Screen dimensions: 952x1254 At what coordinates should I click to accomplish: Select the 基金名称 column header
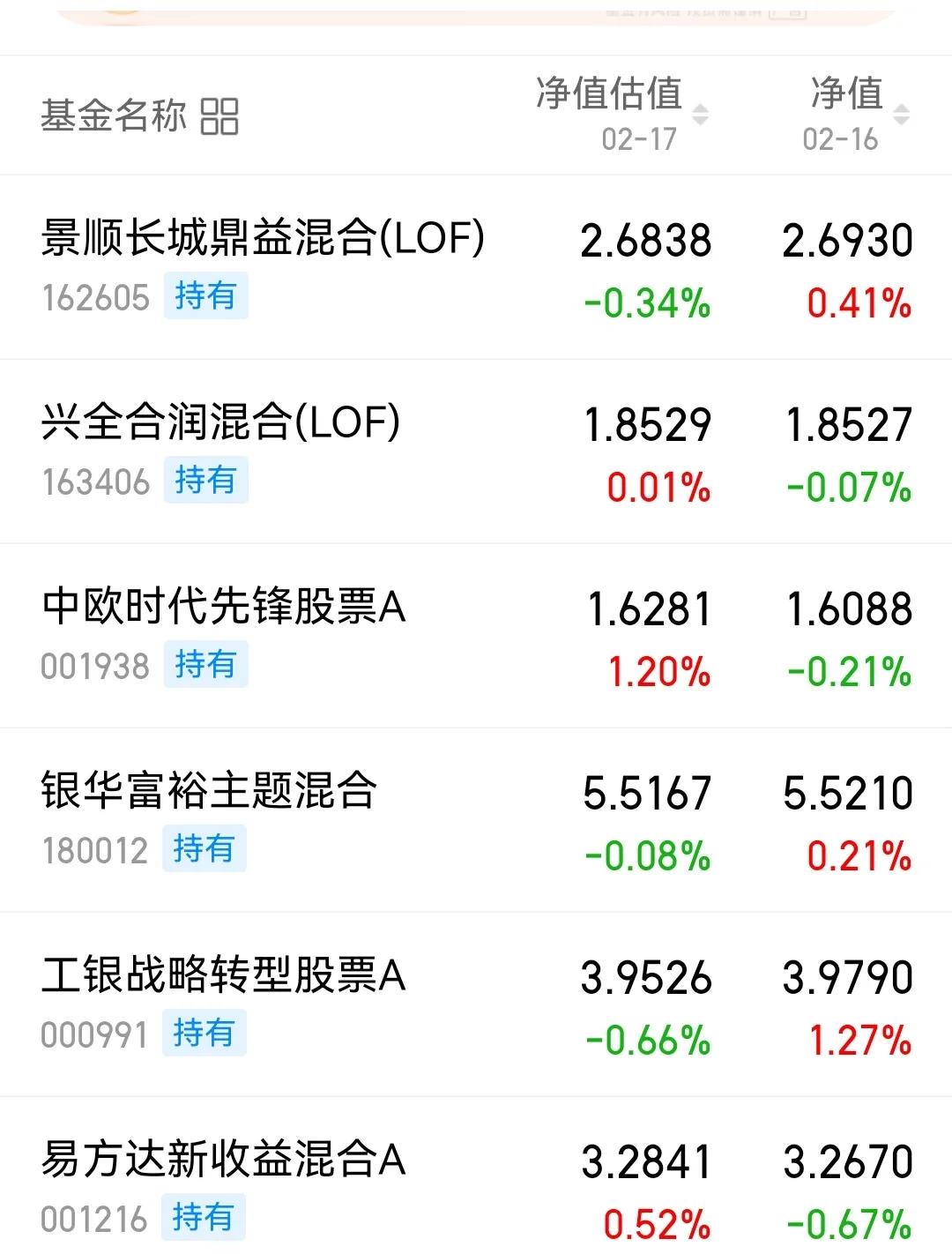[115, 116]
